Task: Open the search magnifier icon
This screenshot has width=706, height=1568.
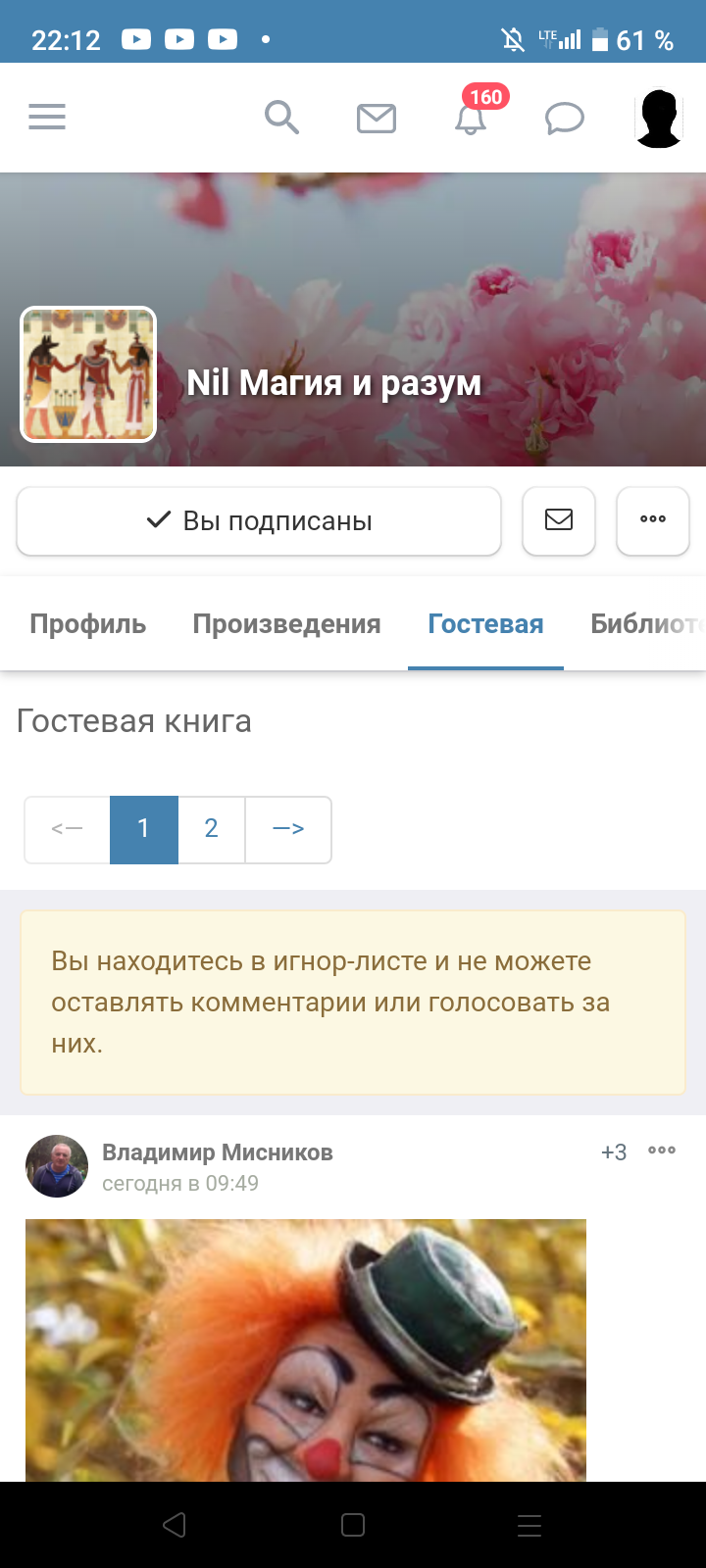Action: point(281,118)
